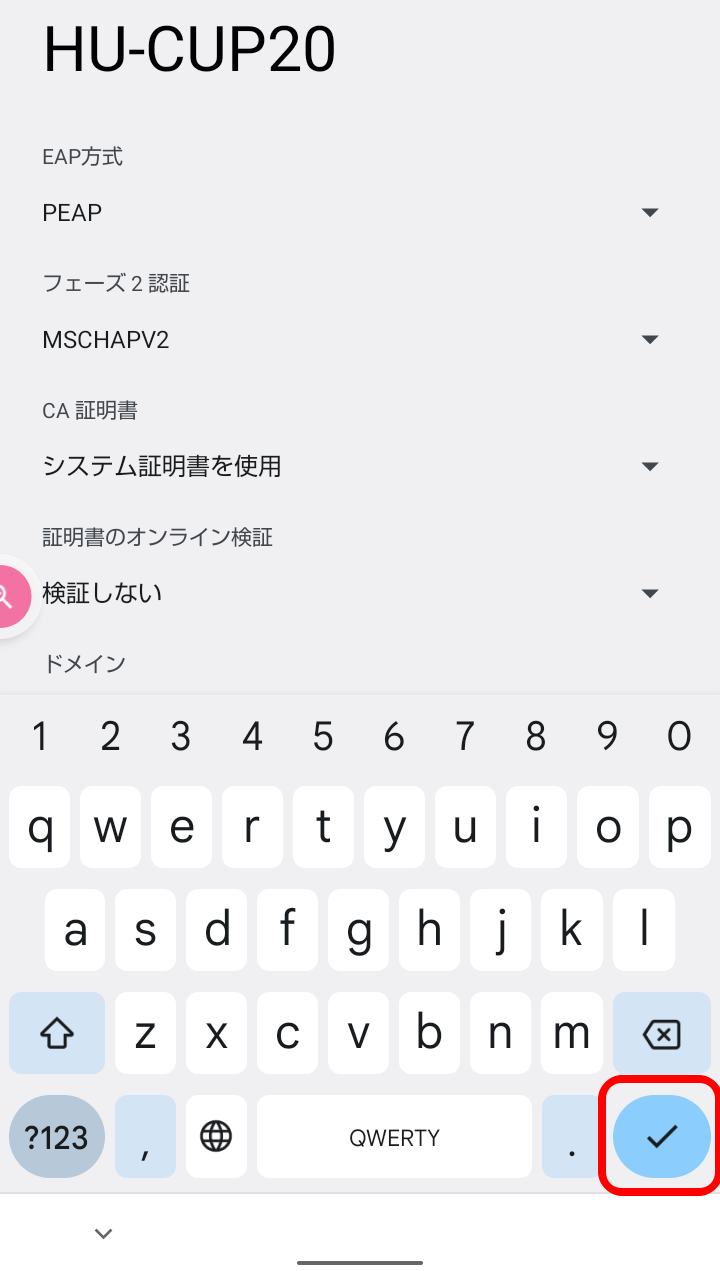Open the CA証明書 dropdown

coord(351,466)
